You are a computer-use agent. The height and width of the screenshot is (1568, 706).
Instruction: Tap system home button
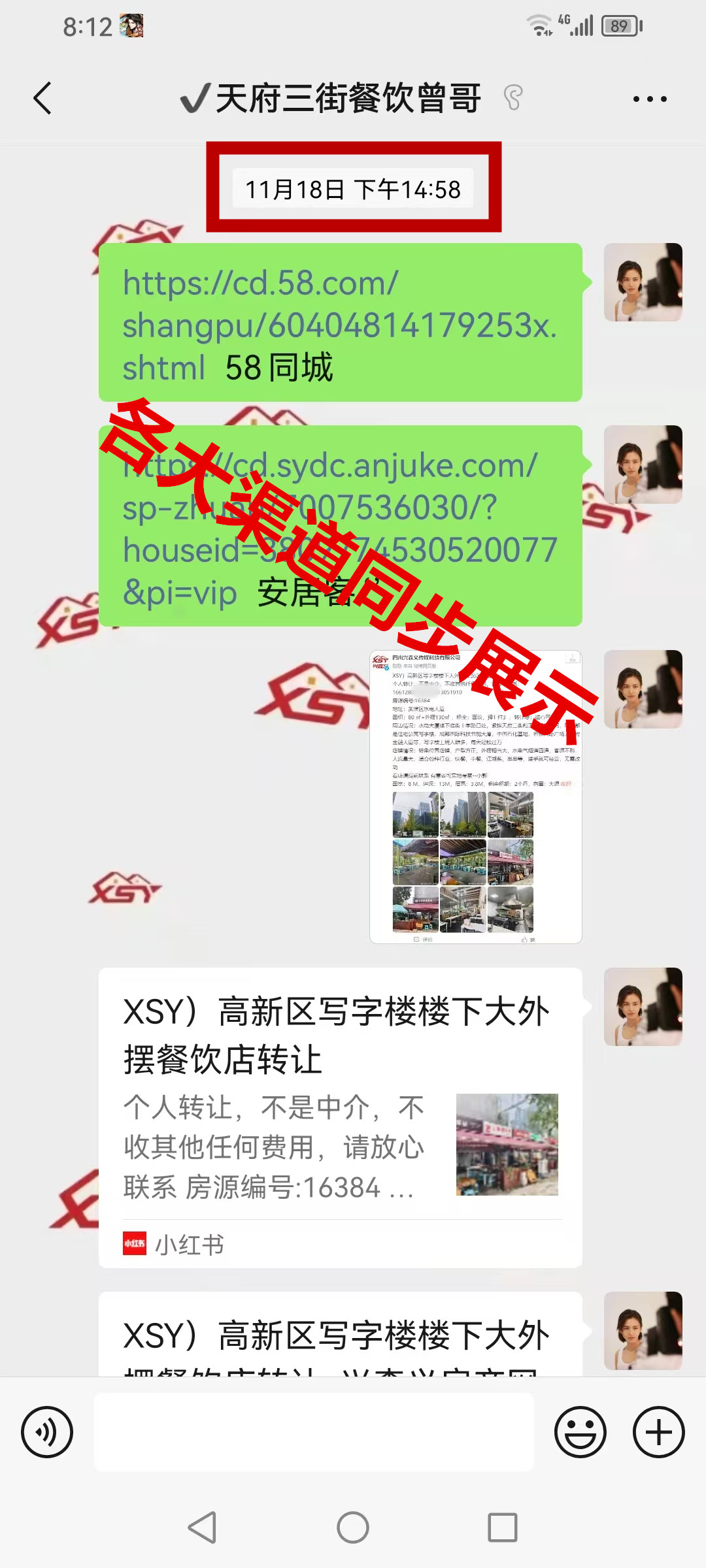tap(353, 1527)
